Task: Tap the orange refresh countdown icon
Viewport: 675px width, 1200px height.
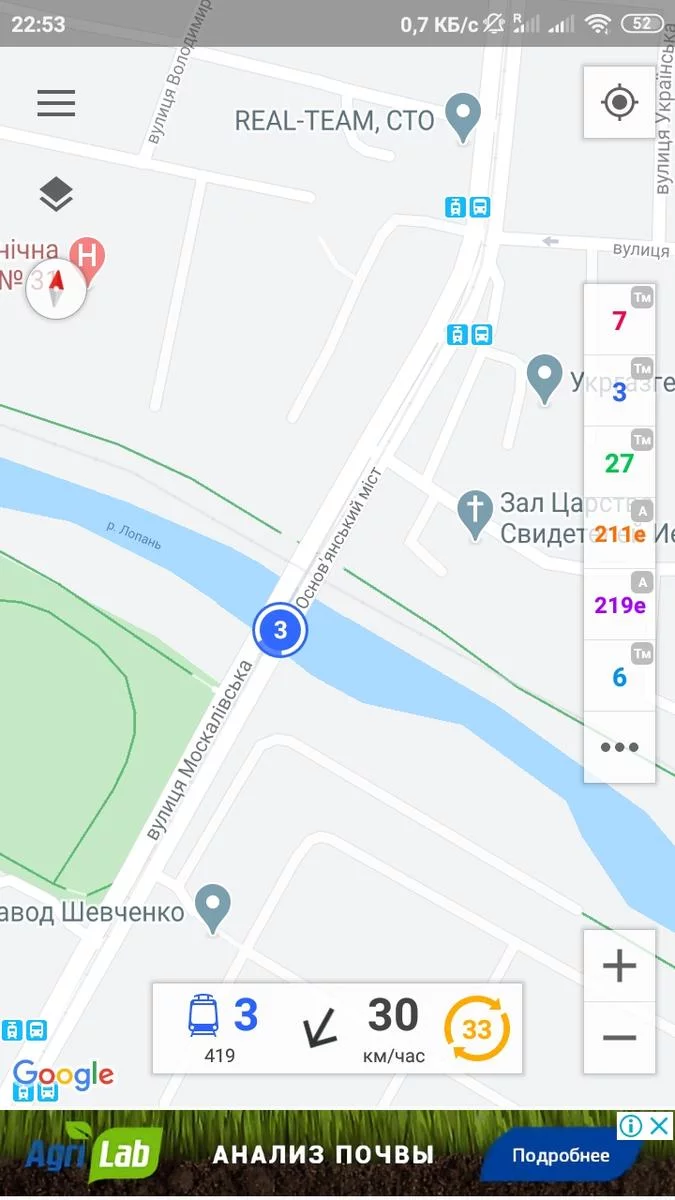Action: (x=477, y=1028)
